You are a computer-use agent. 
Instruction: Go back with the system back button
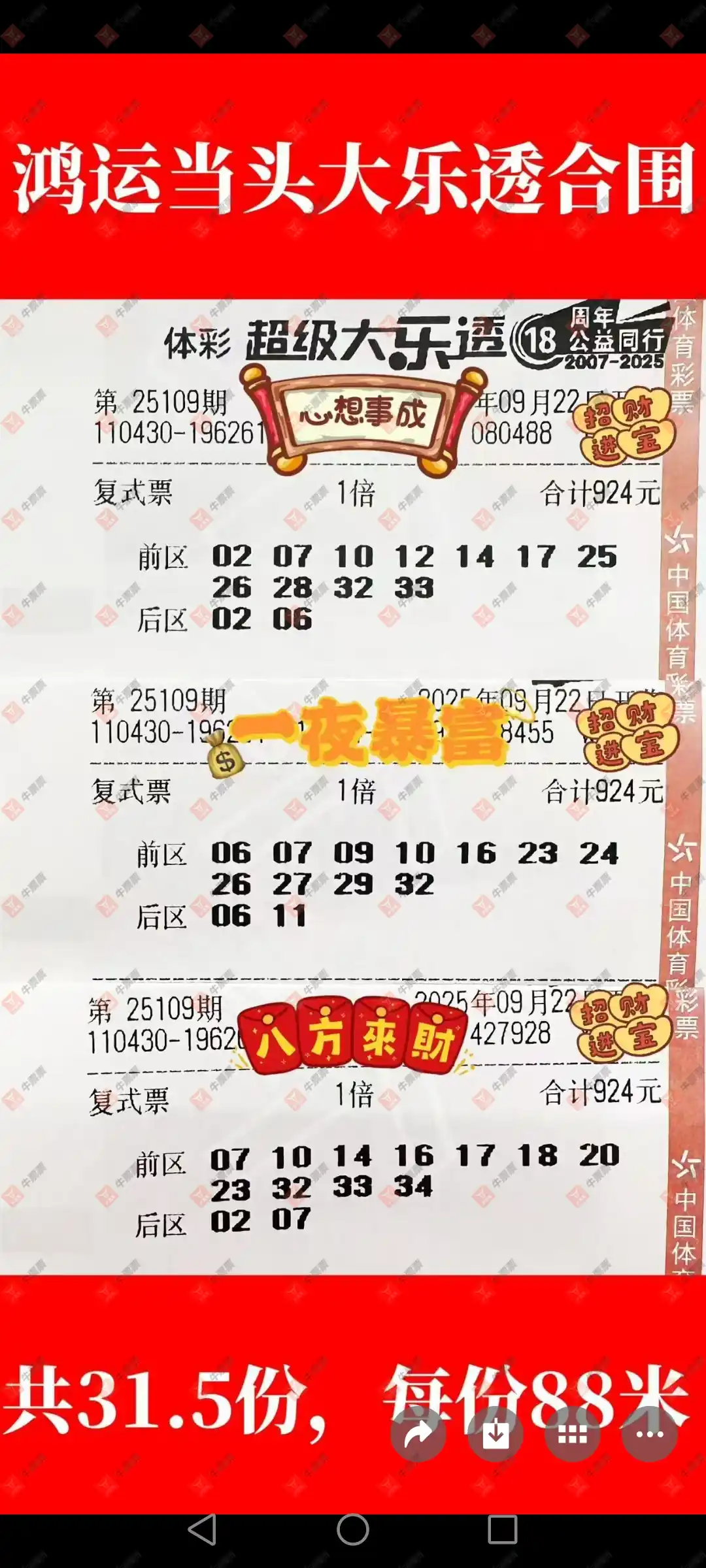tap(203, 1529)
